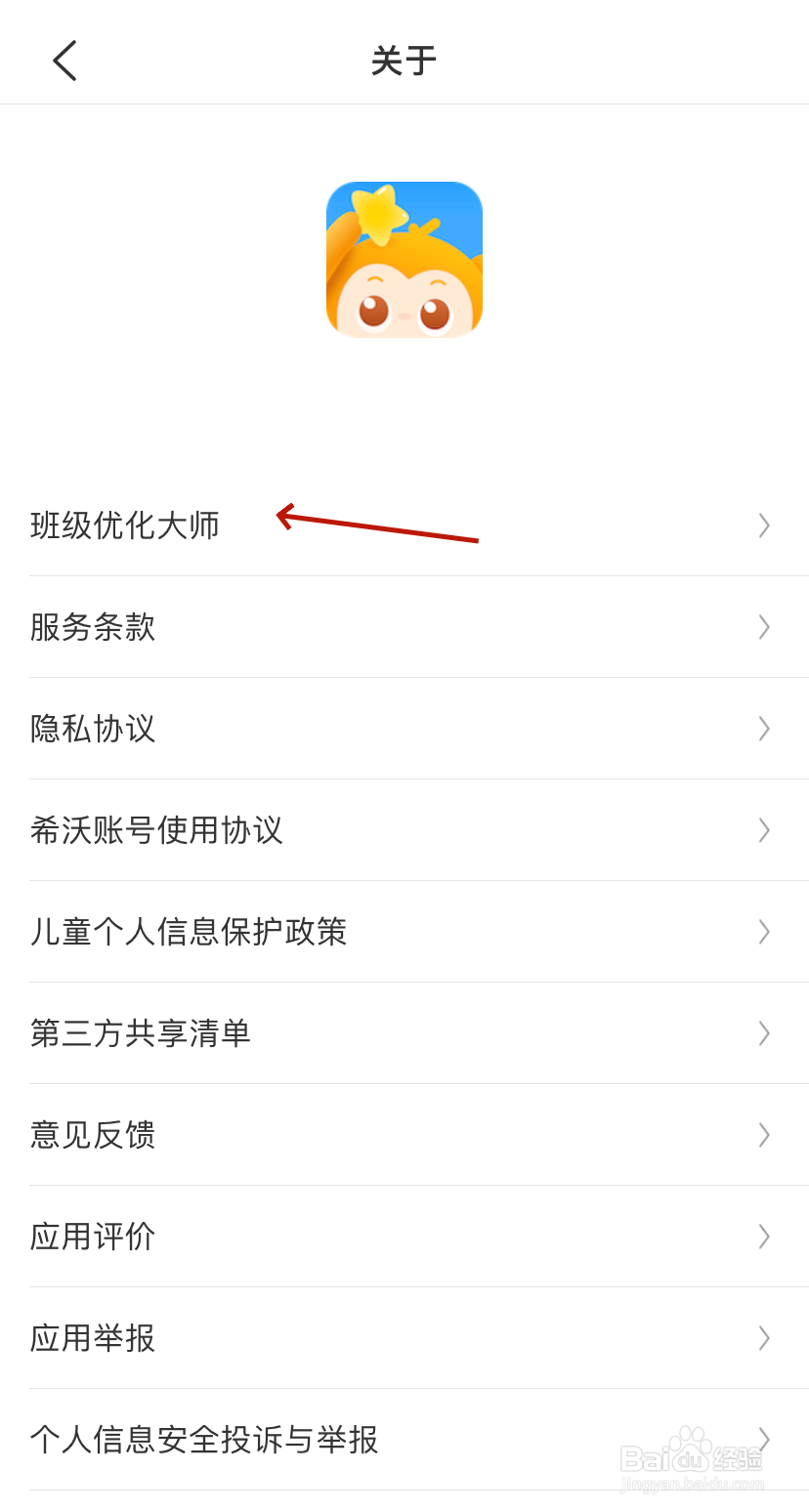Tap the arrow next to 希沃账号使用协议
Image resolution: width=809 pixels, height=1512 pixels.
[763, 830]
